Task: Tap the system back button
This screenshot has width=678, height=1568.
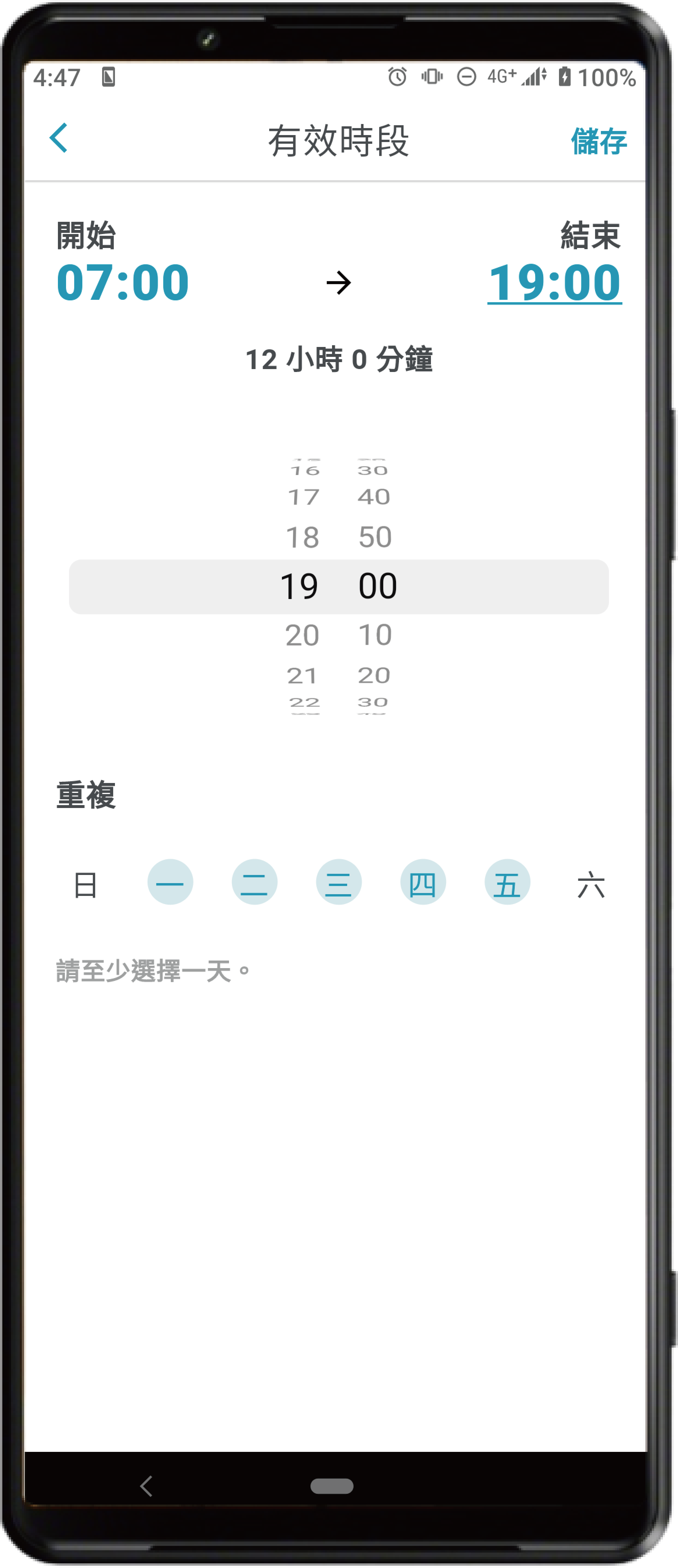Action: point(146,1486)
